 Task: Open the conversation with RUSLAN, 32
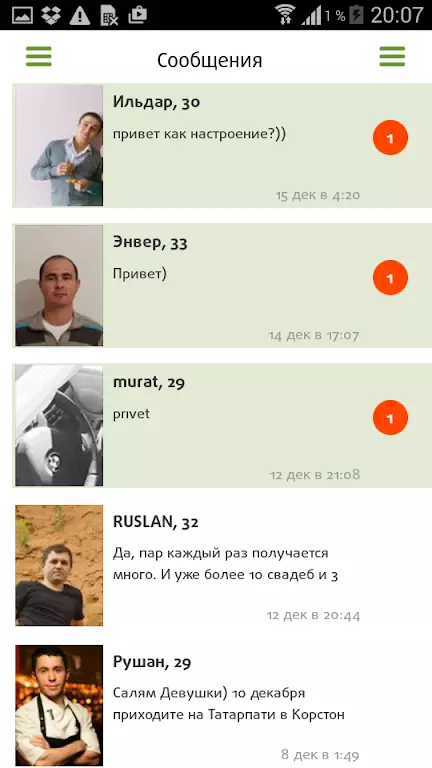tap(222, 566)
